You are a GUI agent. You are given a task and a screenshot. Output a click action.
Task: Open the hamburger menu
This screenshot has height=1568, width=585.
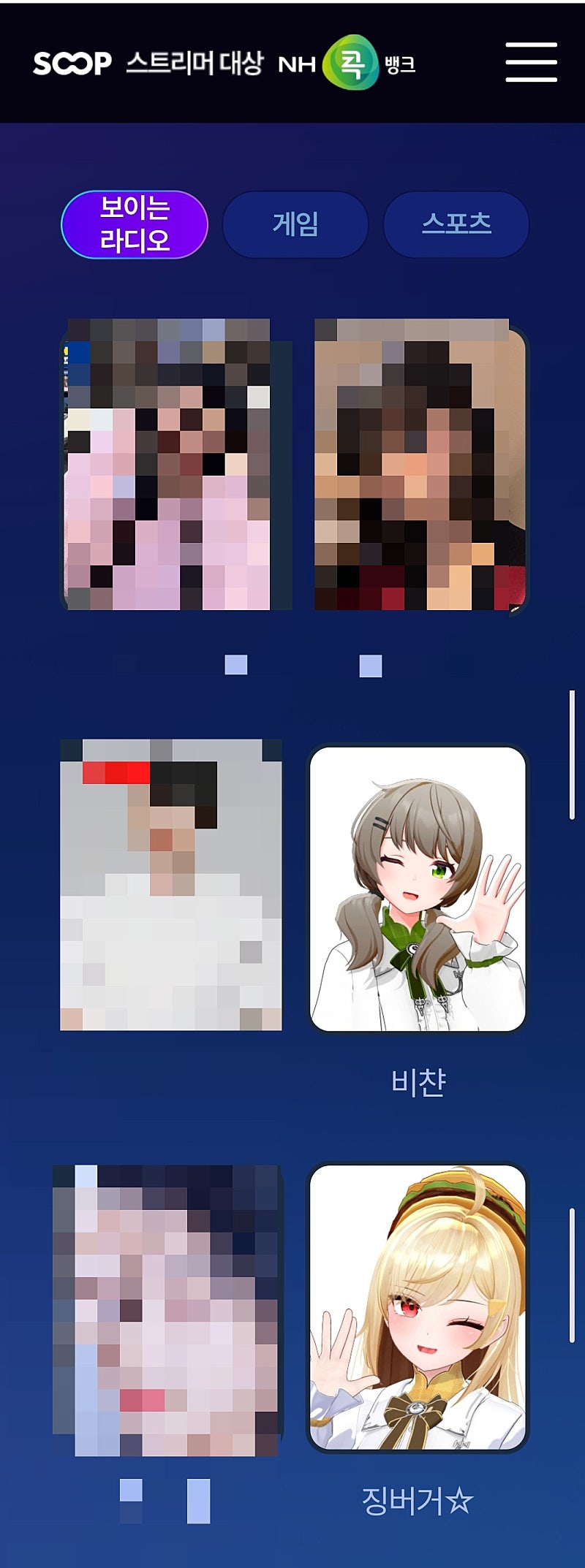tap(531, 62)
